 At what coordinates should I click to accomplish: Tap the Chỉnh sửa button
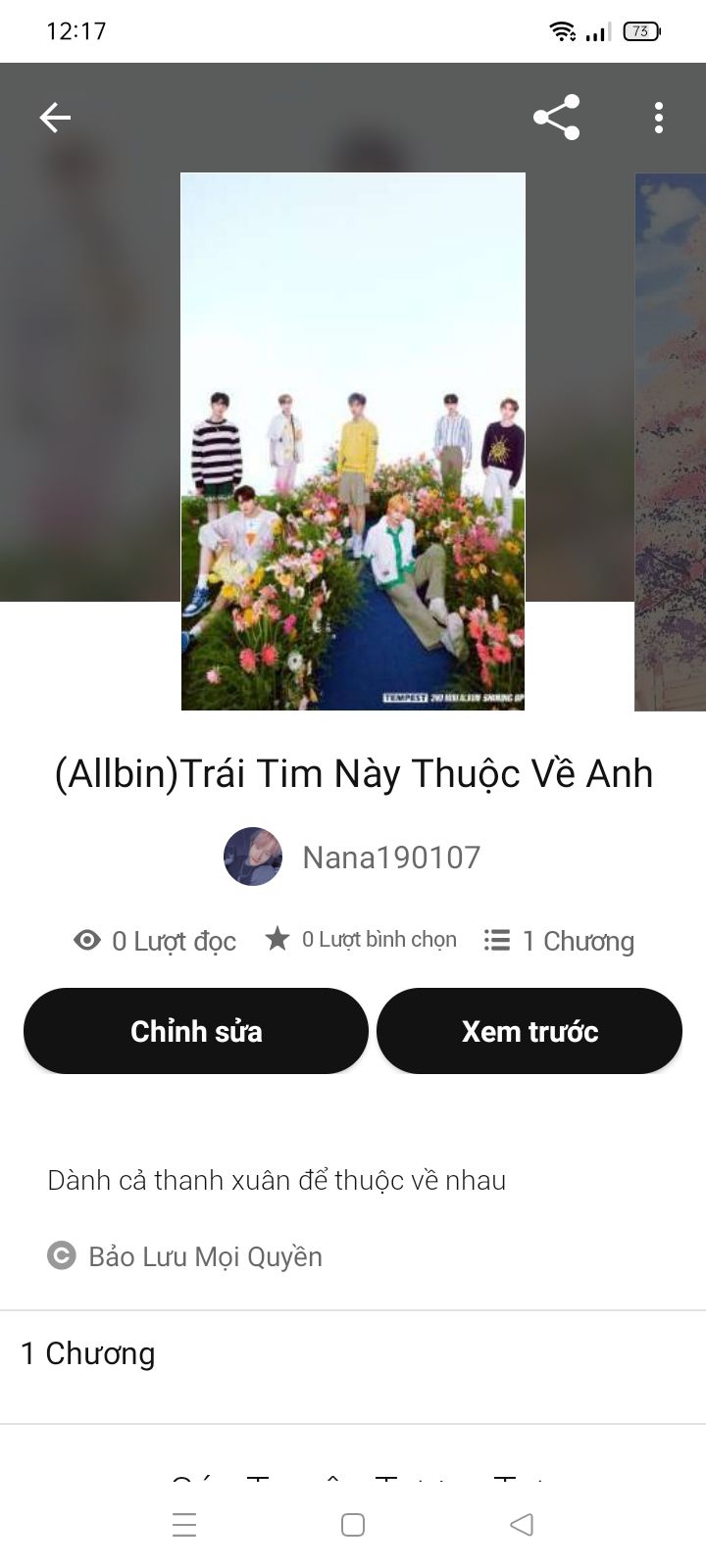[x=196, y=1031]
